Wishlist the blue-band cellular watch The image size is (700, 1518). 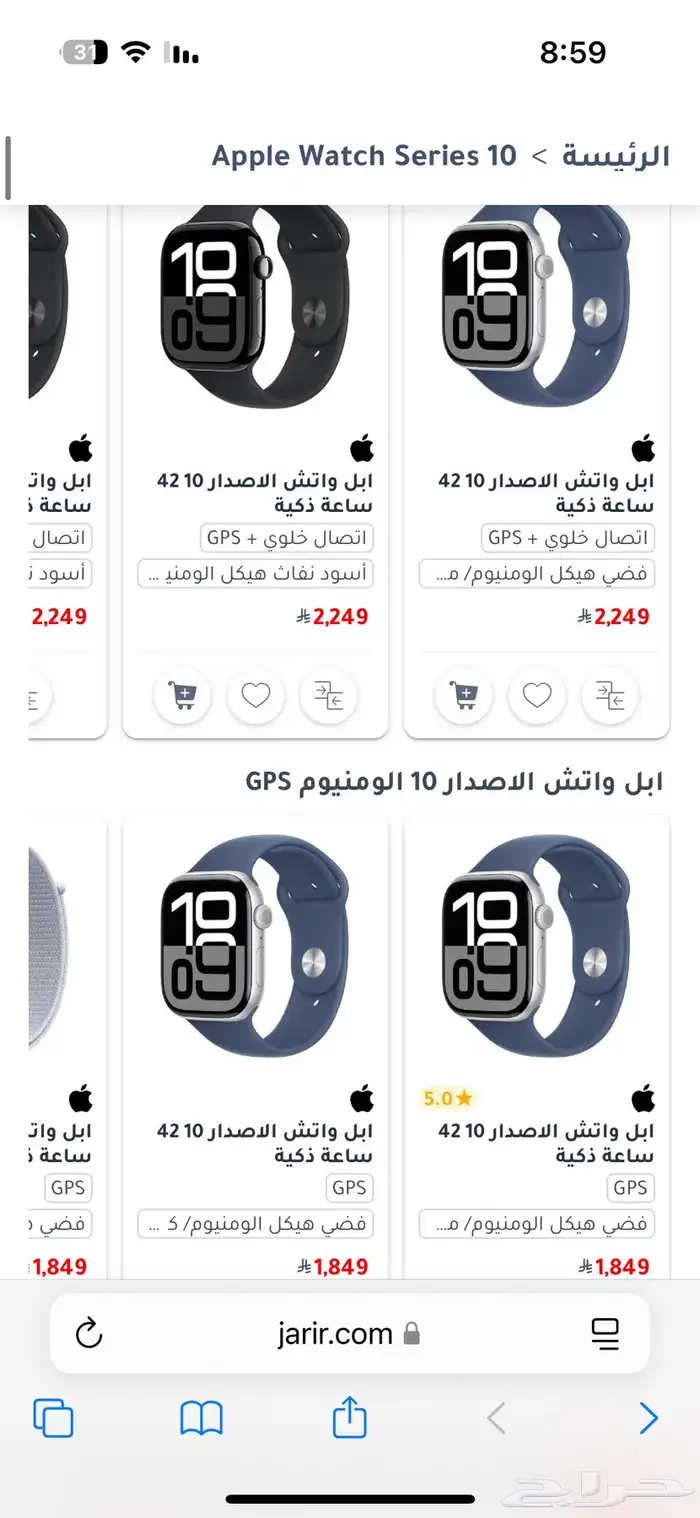tap(537, 694)
